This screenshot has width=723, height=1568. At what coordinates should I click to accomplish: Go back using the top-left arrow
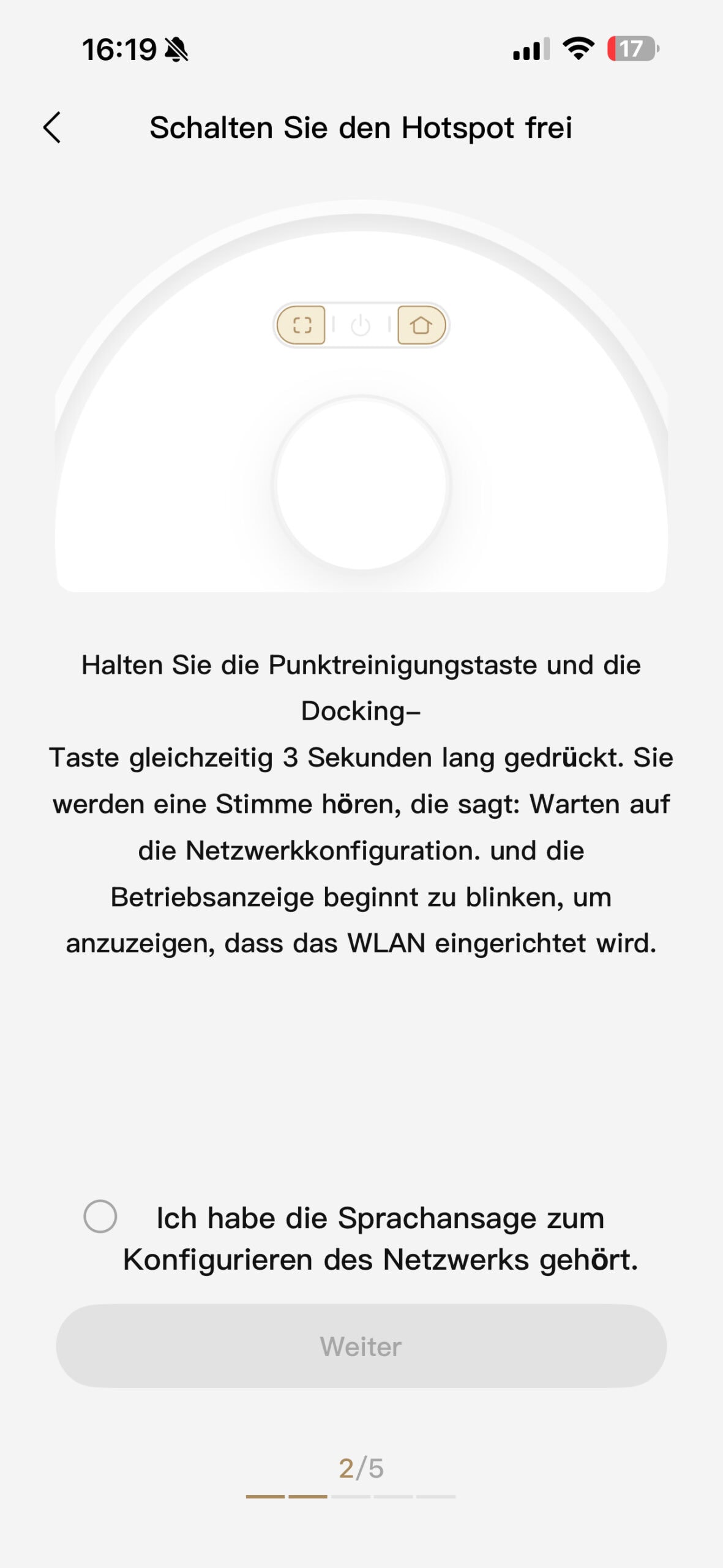(53, 127)
